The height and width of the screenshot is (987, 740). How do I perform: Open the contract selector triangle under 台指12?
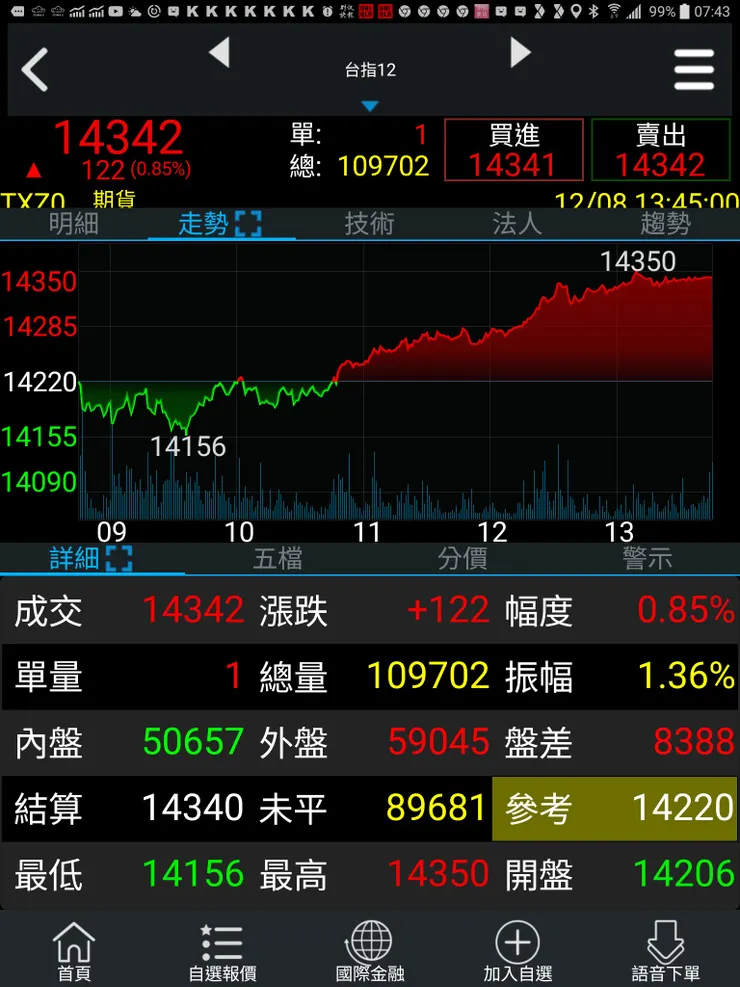click(x=370, y=102)
